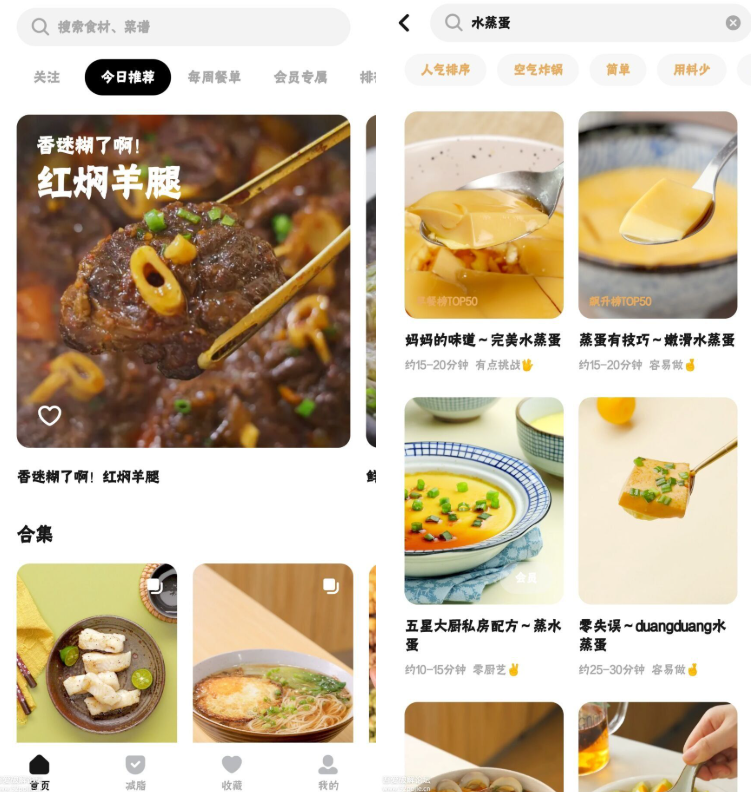Go back from the 水蒸蛋 search results
This screenshot has width=751, height=792.
click(404, 23)
